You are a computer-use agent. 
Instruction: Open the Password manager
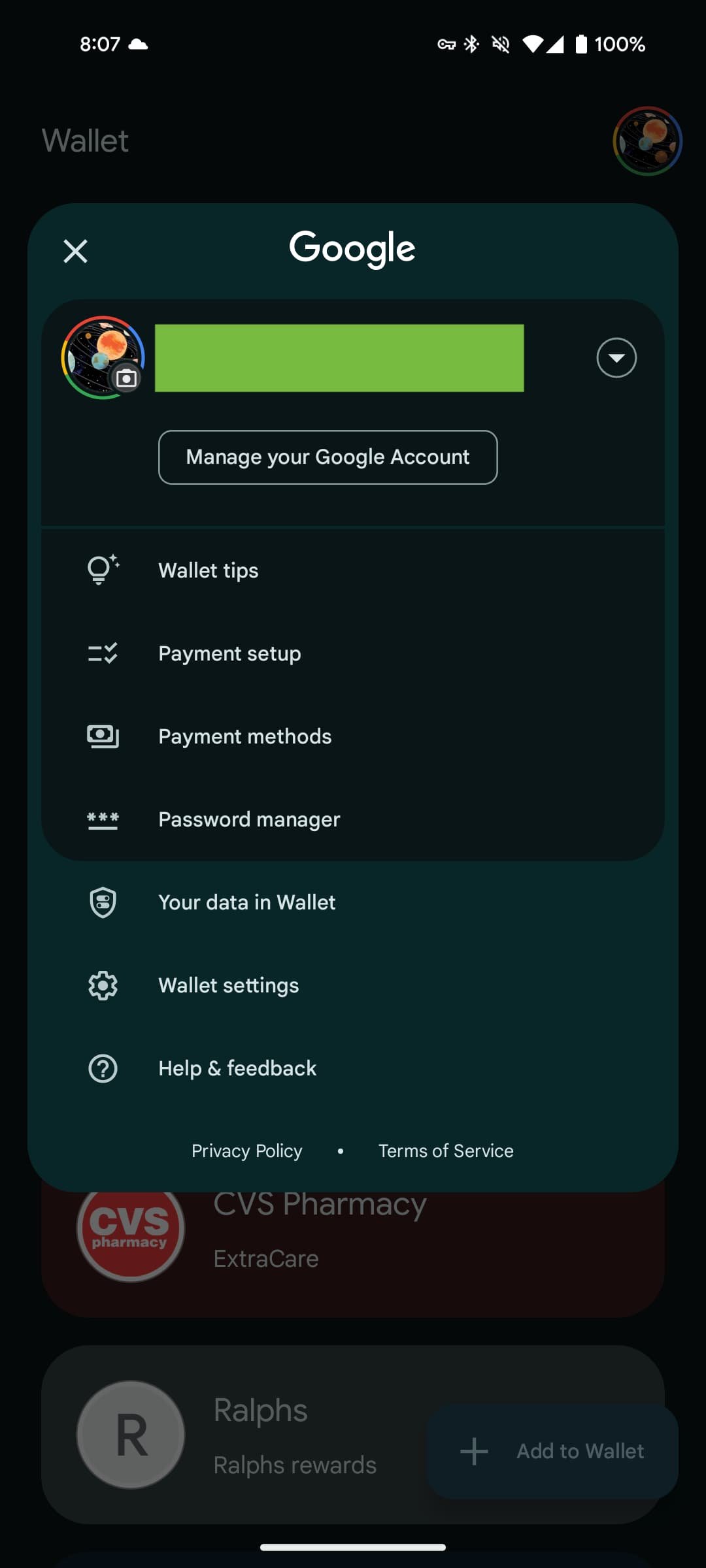(x=248, y=819)
